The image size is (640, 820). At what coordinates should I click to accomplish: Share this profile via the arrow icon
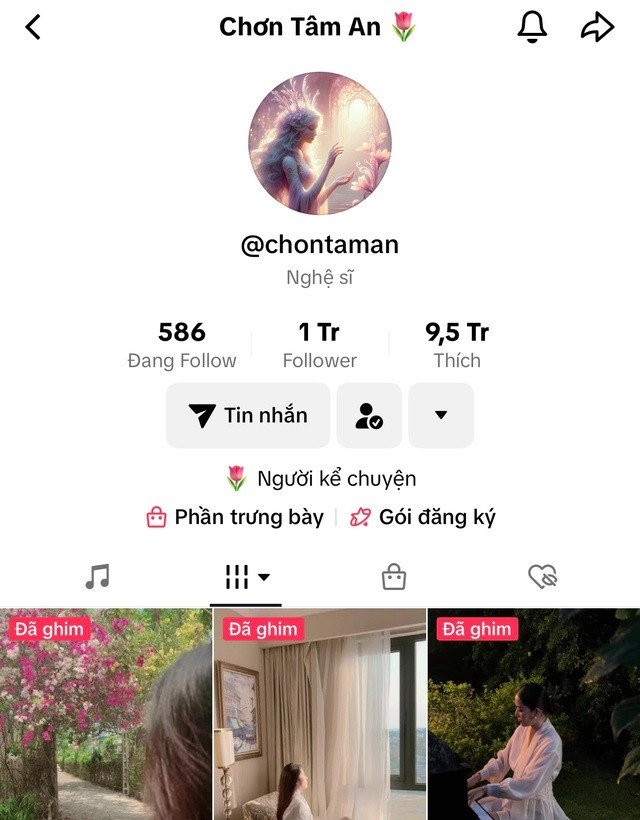click(597, 27)
